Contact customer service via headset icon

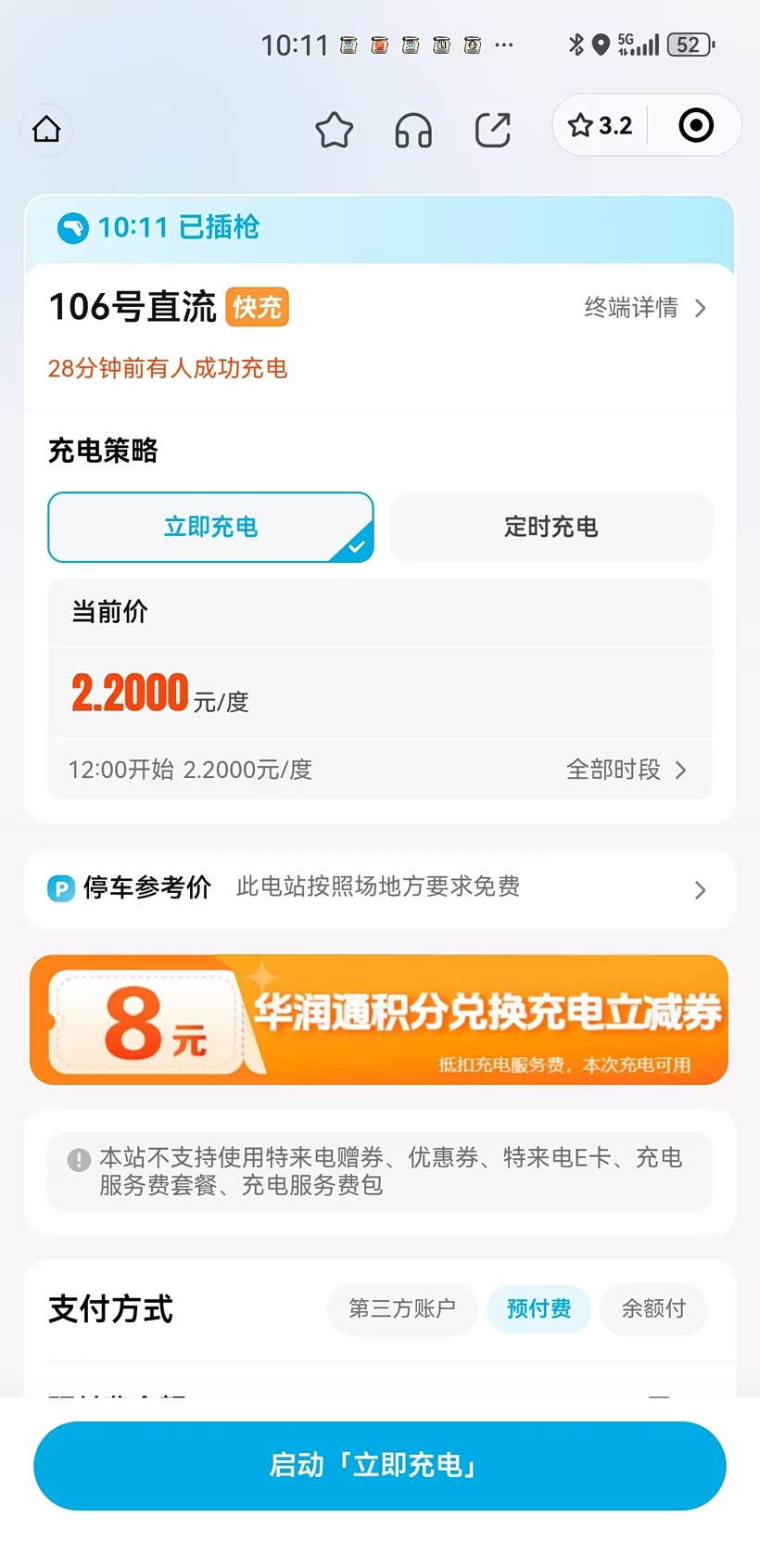coord(413,130)
